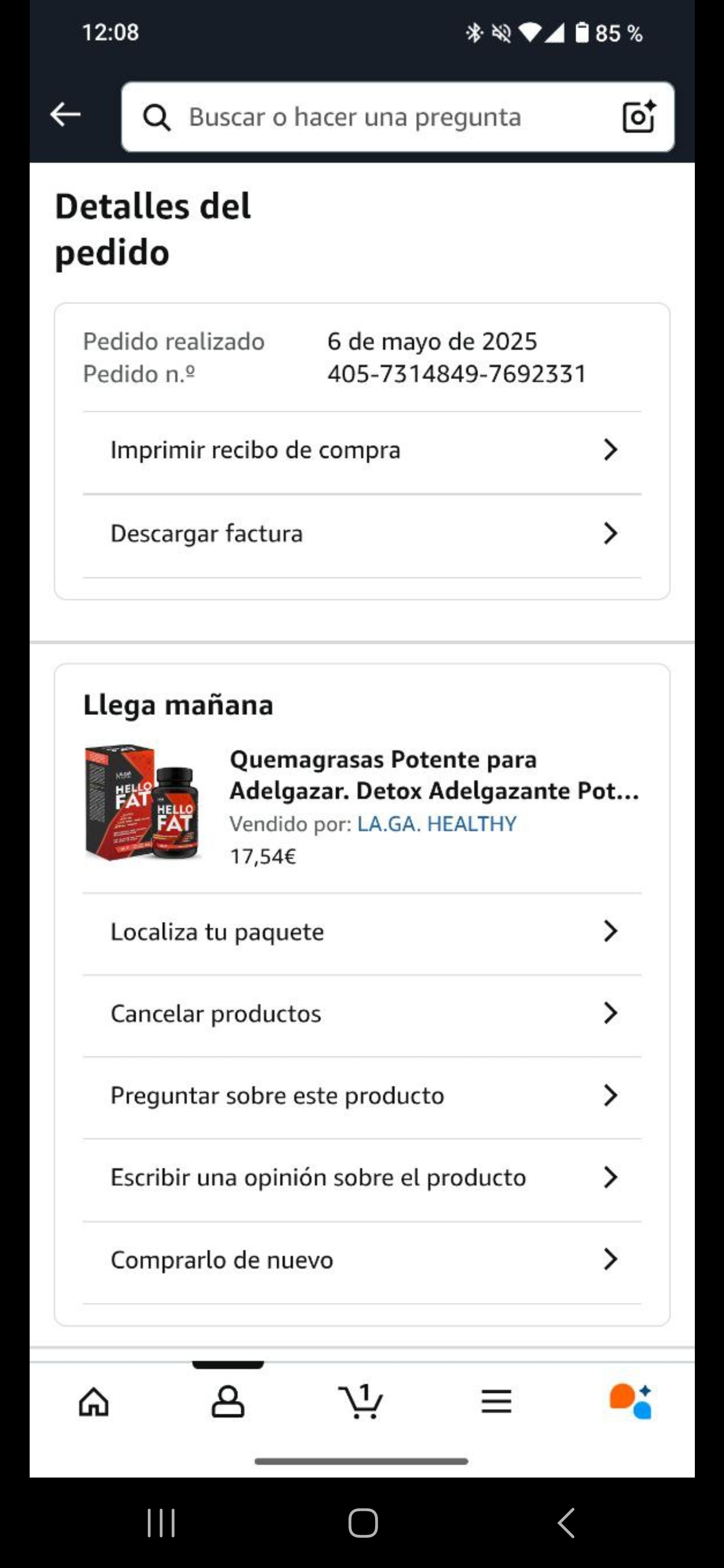The width and height of the screenshot is (724, 1568).
Task: Go back using the header arrow
Action: click(65, 115)
